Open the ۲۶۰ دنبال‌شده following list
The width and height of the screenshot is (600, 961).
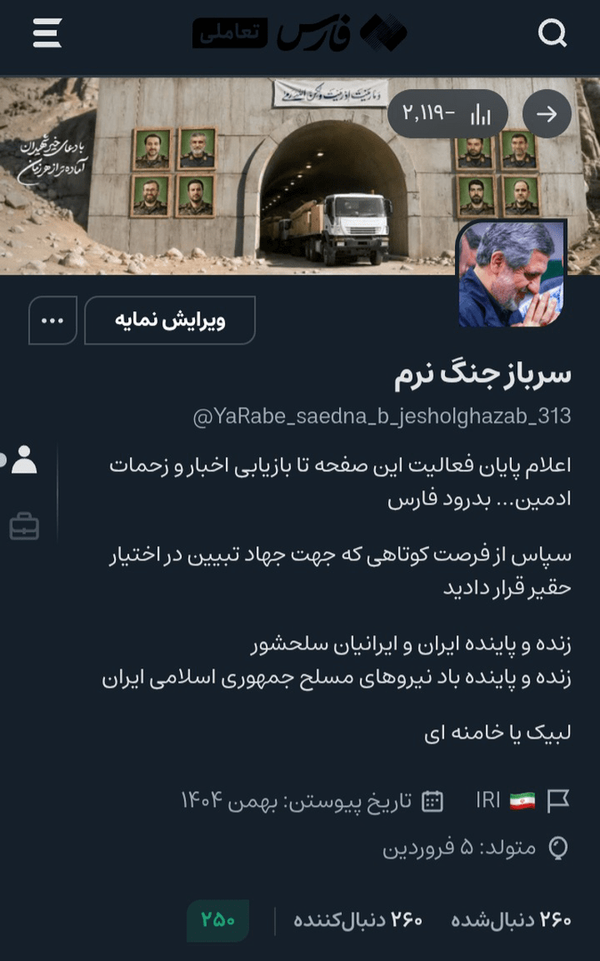[x=511, y=920]
